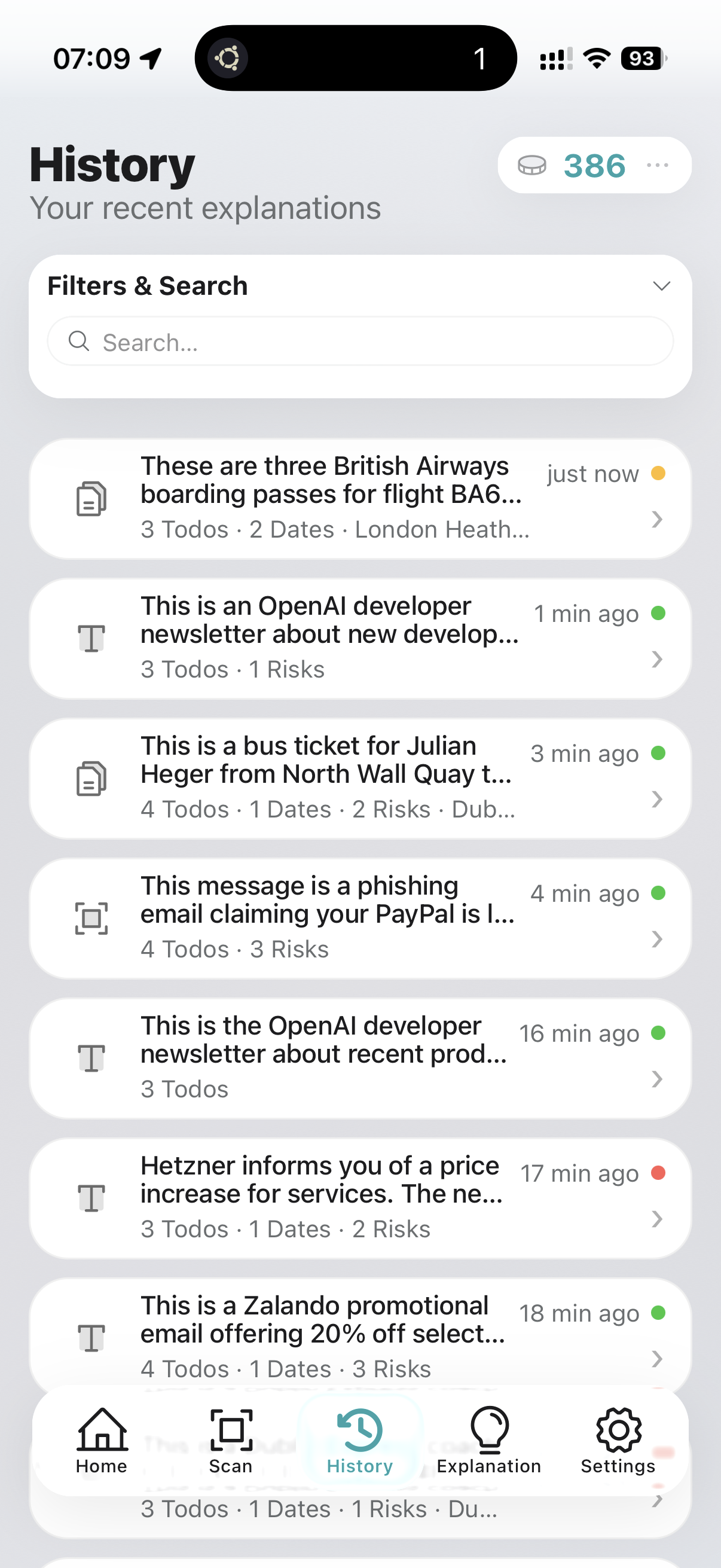The height and width of the screenshot is (1568, 721).
Task: Collapse the Filters & Search panel
Action: tap(662, 285)
